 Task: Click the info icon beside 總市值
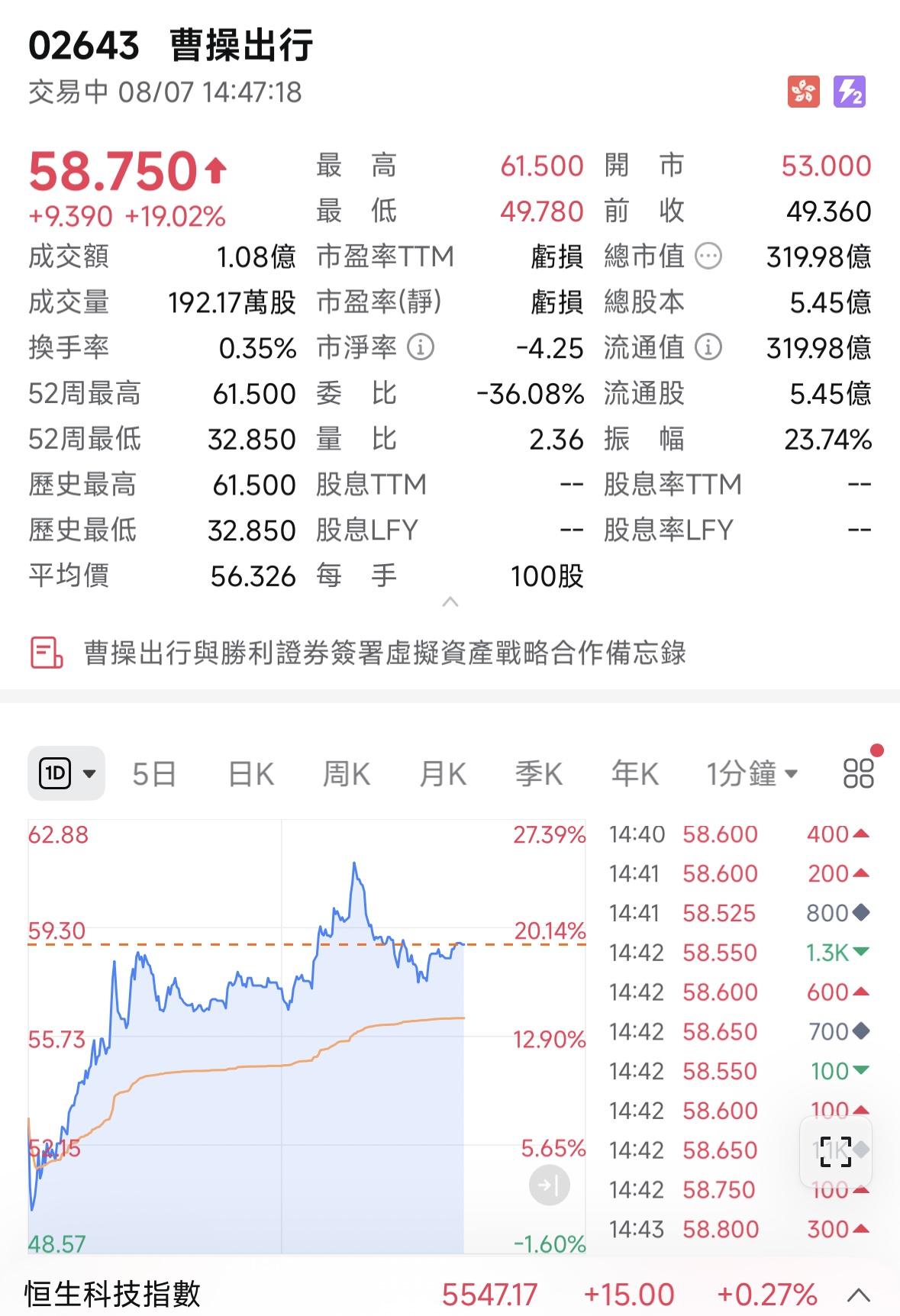708,257
